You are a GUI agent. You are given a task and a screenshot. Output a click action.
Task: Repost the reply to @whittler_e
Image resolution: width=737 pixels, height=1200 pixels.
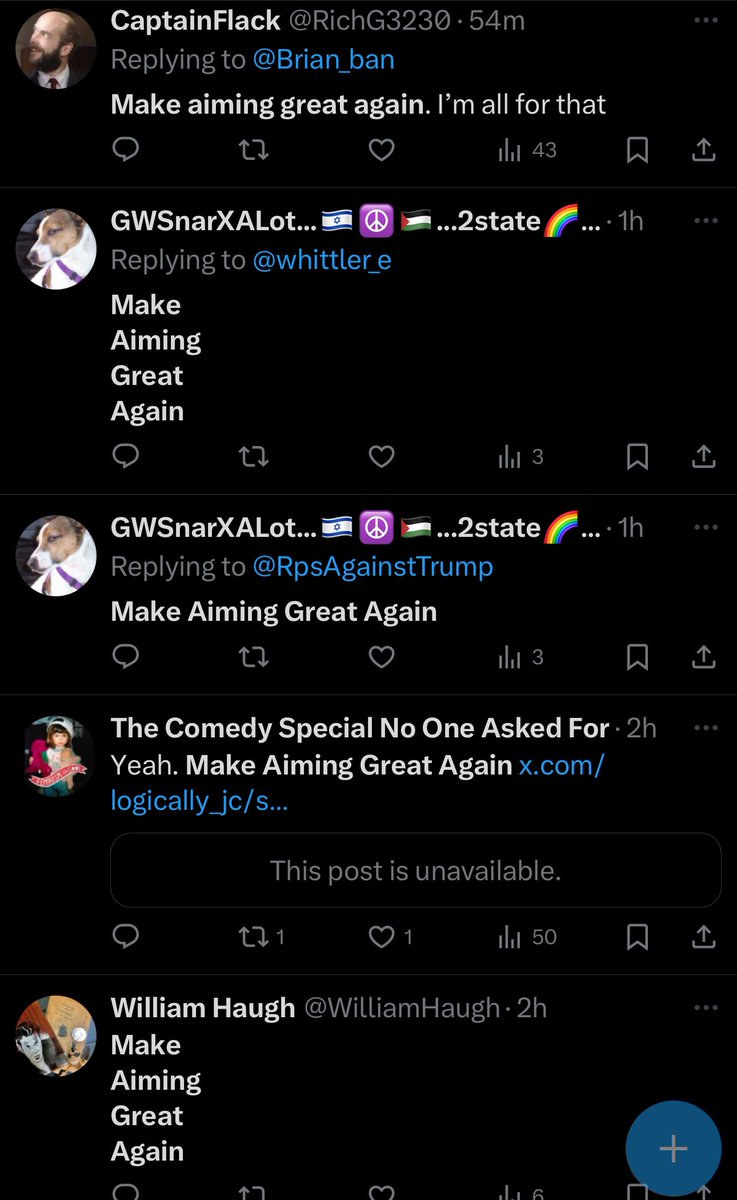tap(254, 457)
